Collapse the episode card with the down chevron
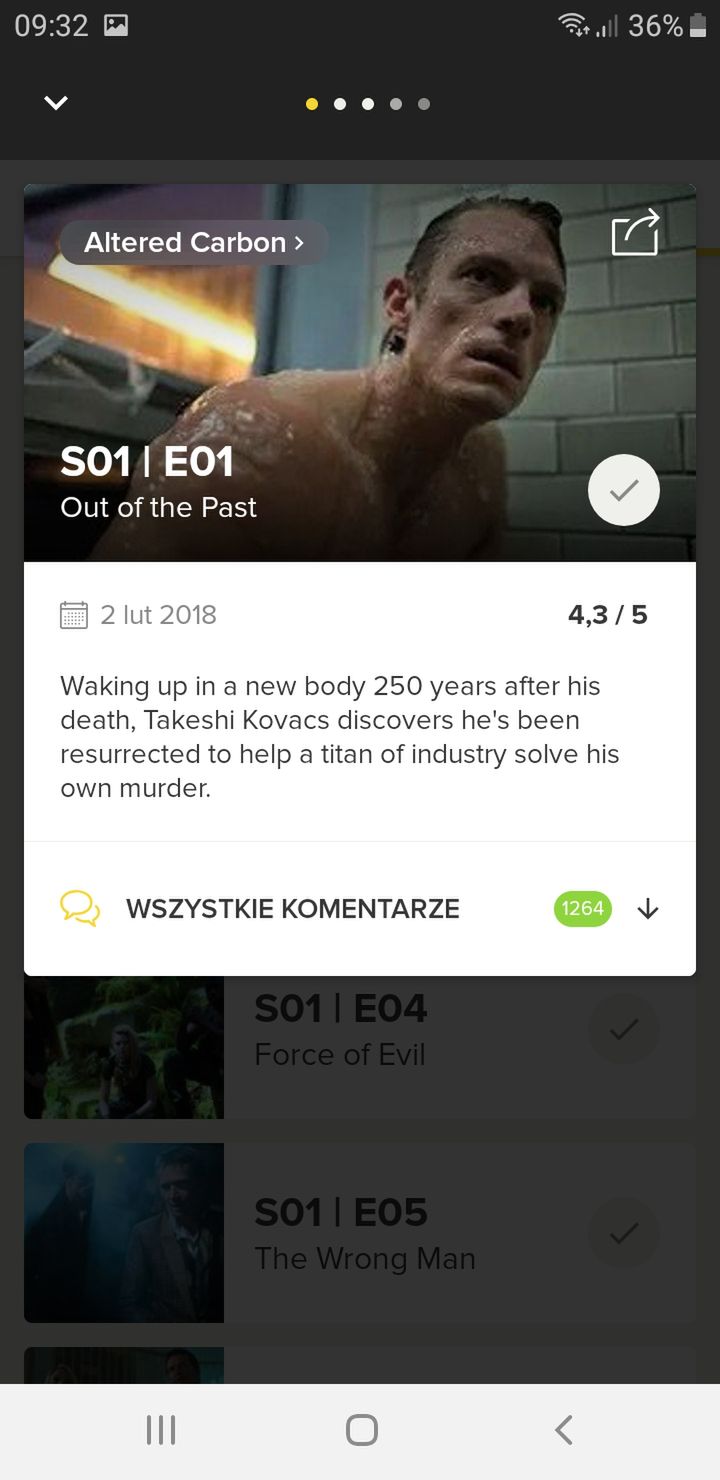Image resolution: width=720 pixels, height=1480 pixels. [56, 103]
